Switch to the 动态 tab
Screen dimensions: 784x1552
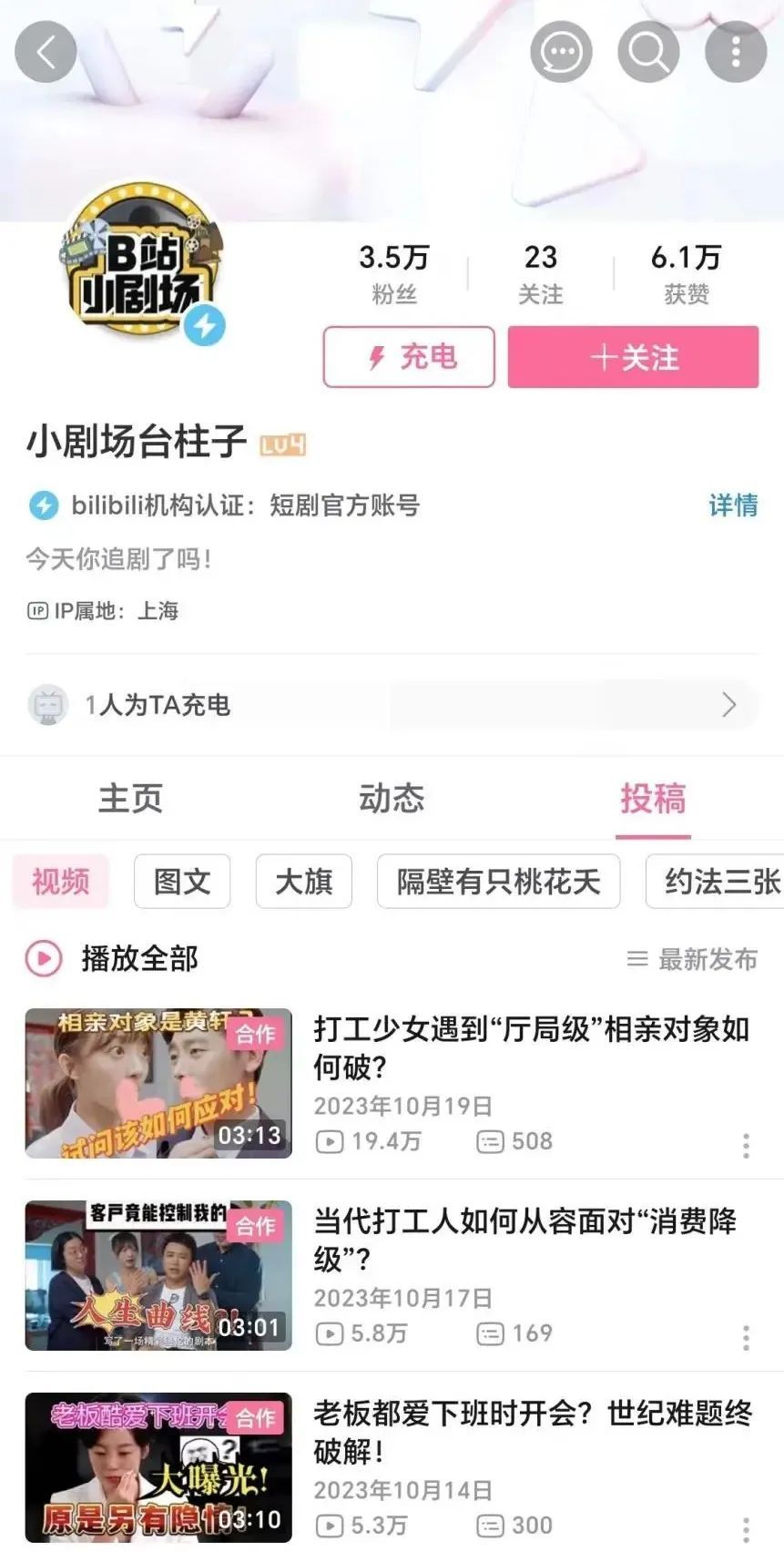click(x=392, y=799)
